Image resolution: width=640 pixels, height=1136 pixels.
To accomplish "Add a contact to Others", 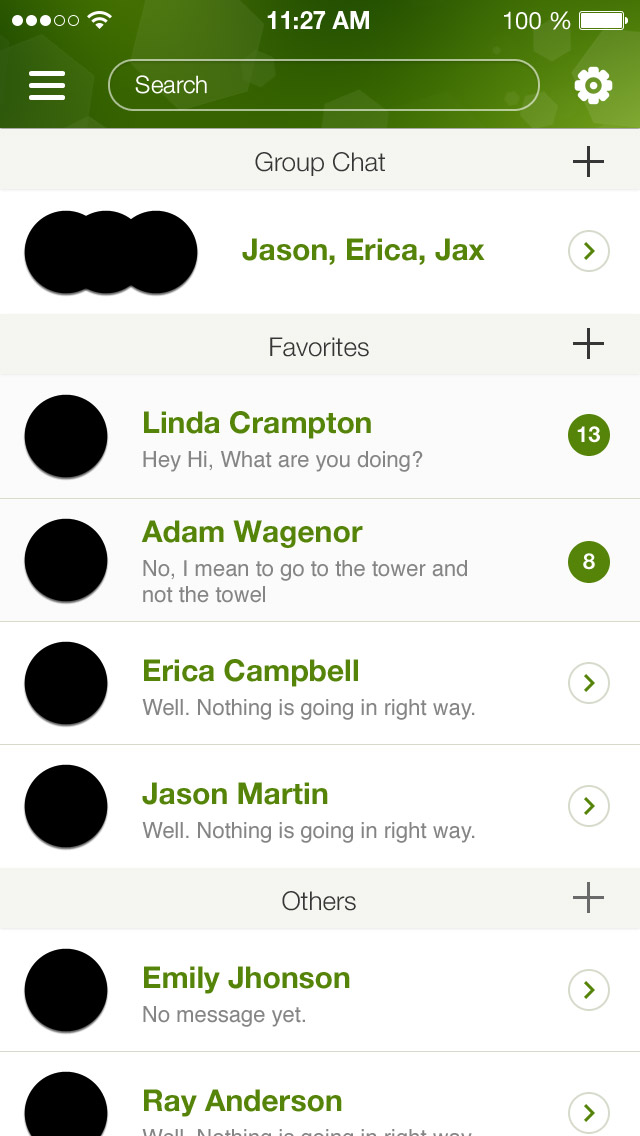I will coord(588,898).
